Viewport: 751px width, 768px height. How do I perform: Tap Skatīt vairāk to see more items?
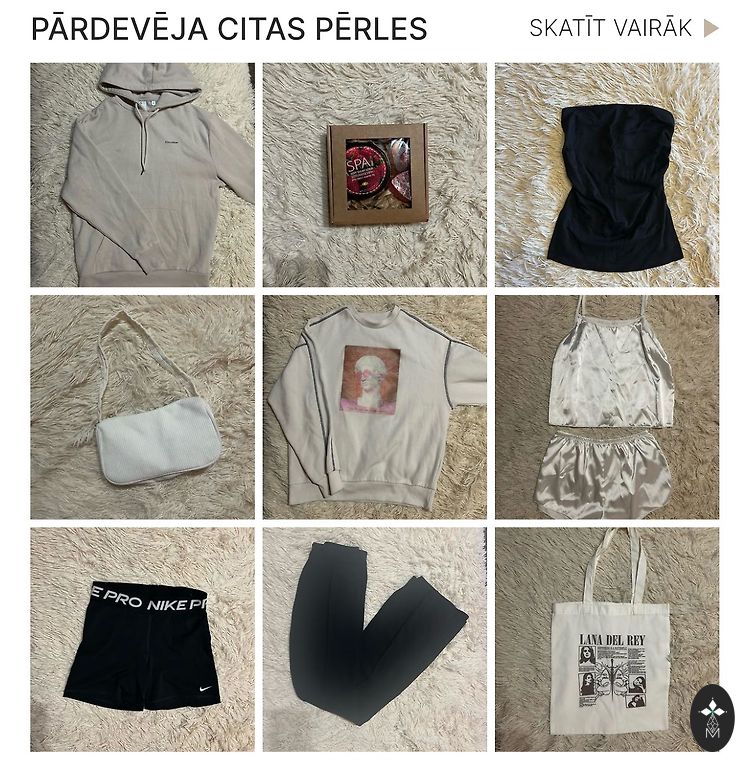623,28
